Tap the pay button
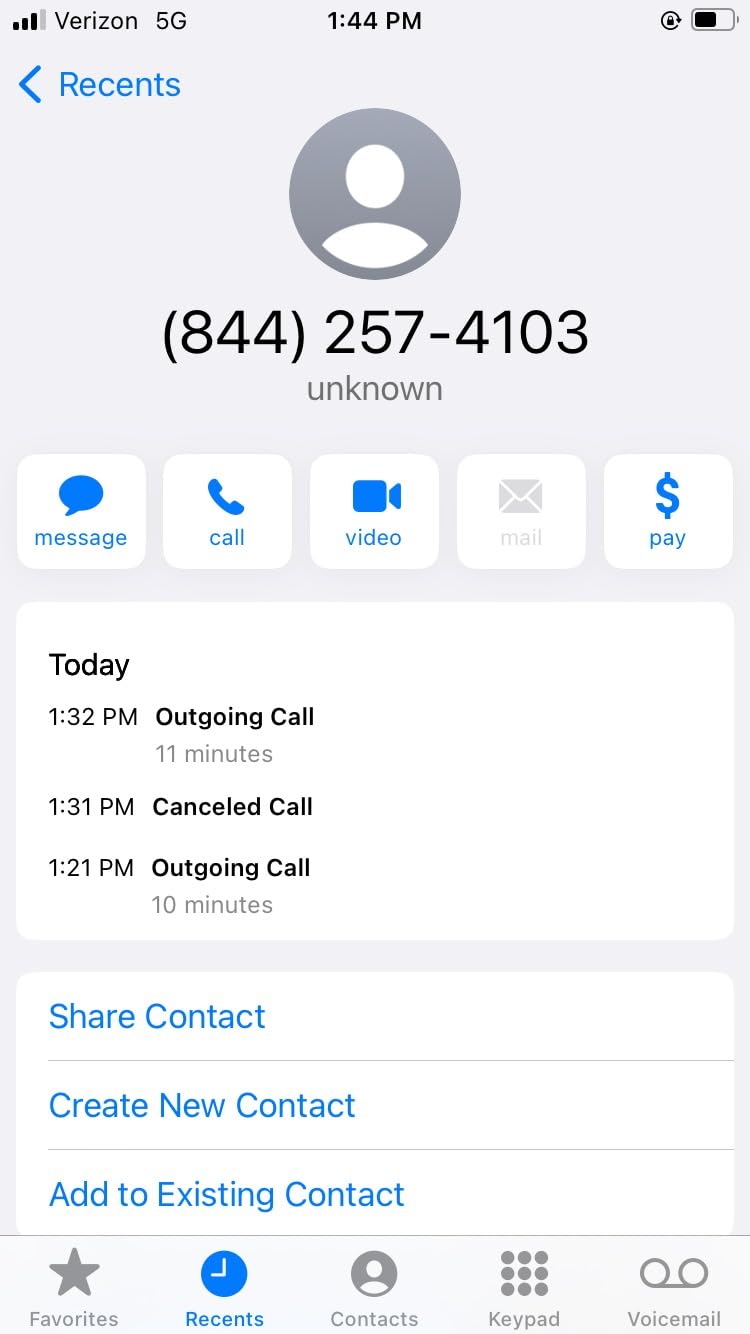 pyautogui.click(x=668, y=512)
